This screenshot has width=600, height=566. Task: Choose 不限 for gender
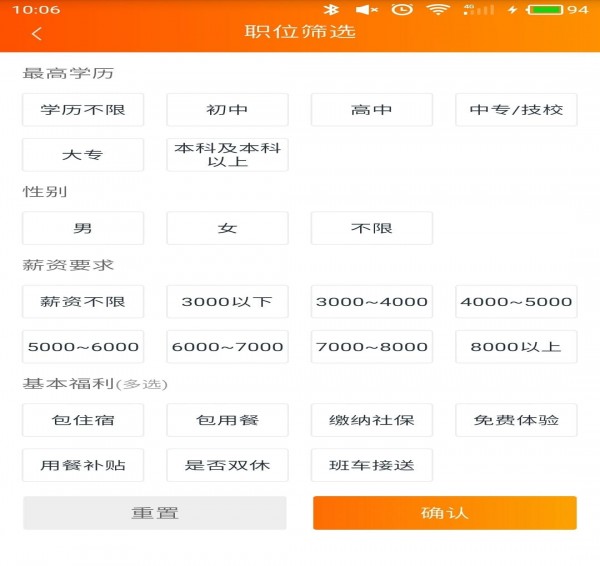[372, 228]
